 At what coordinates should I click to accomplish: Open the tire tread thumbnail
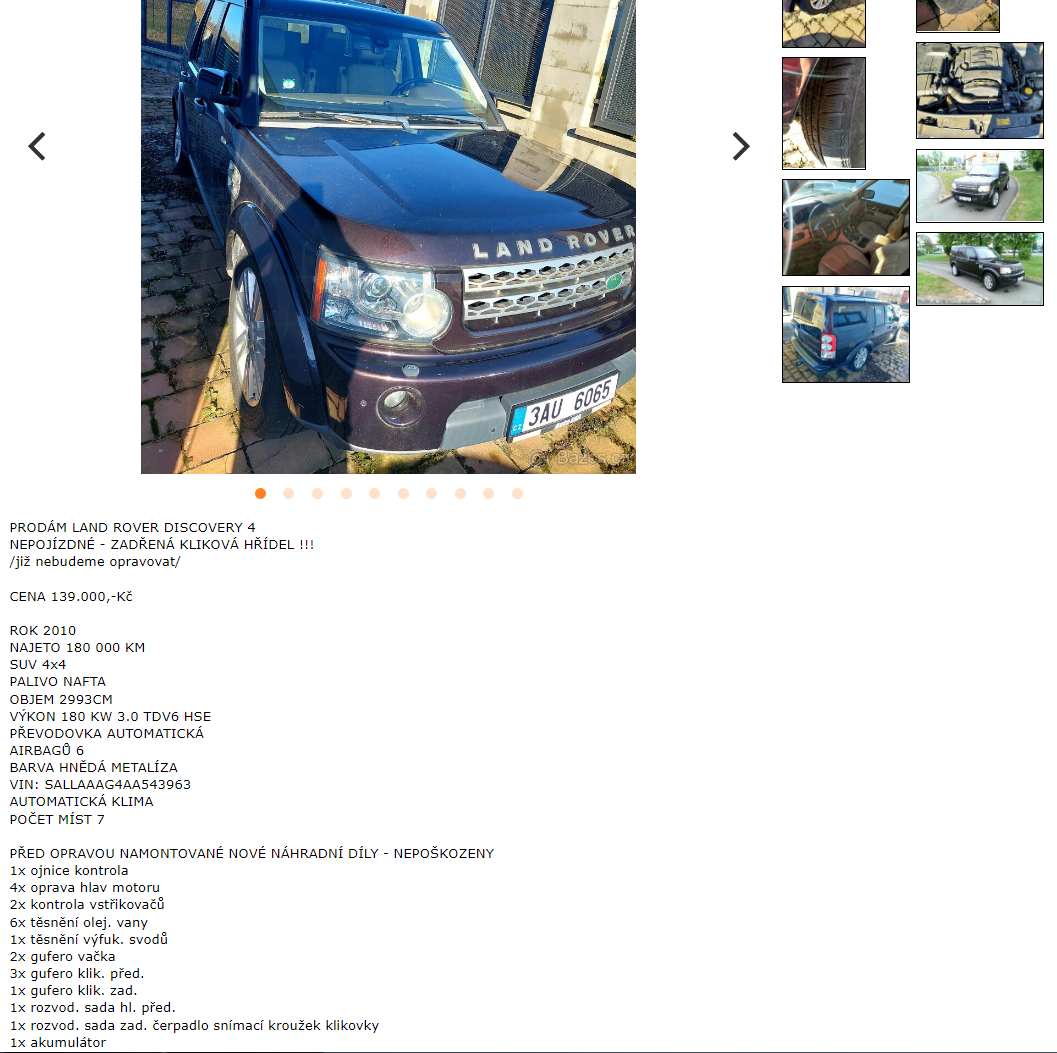tap(823, 113)
